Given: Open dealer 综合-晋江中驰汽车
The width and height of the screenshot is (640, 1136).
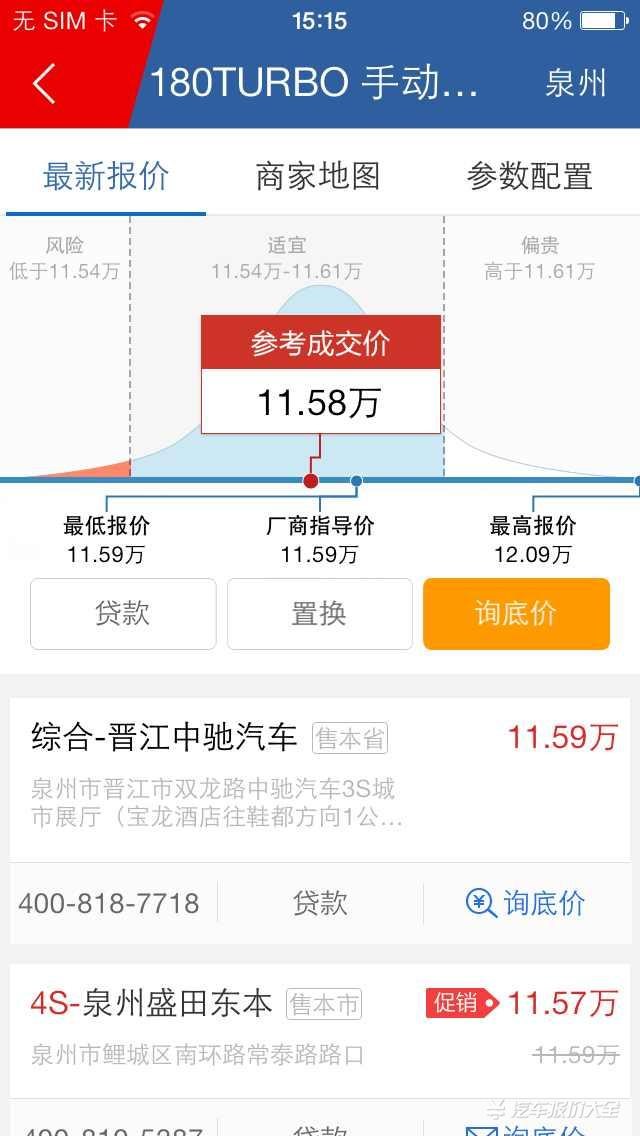Looking at the screenshot, I should click(x=320, y=780).
